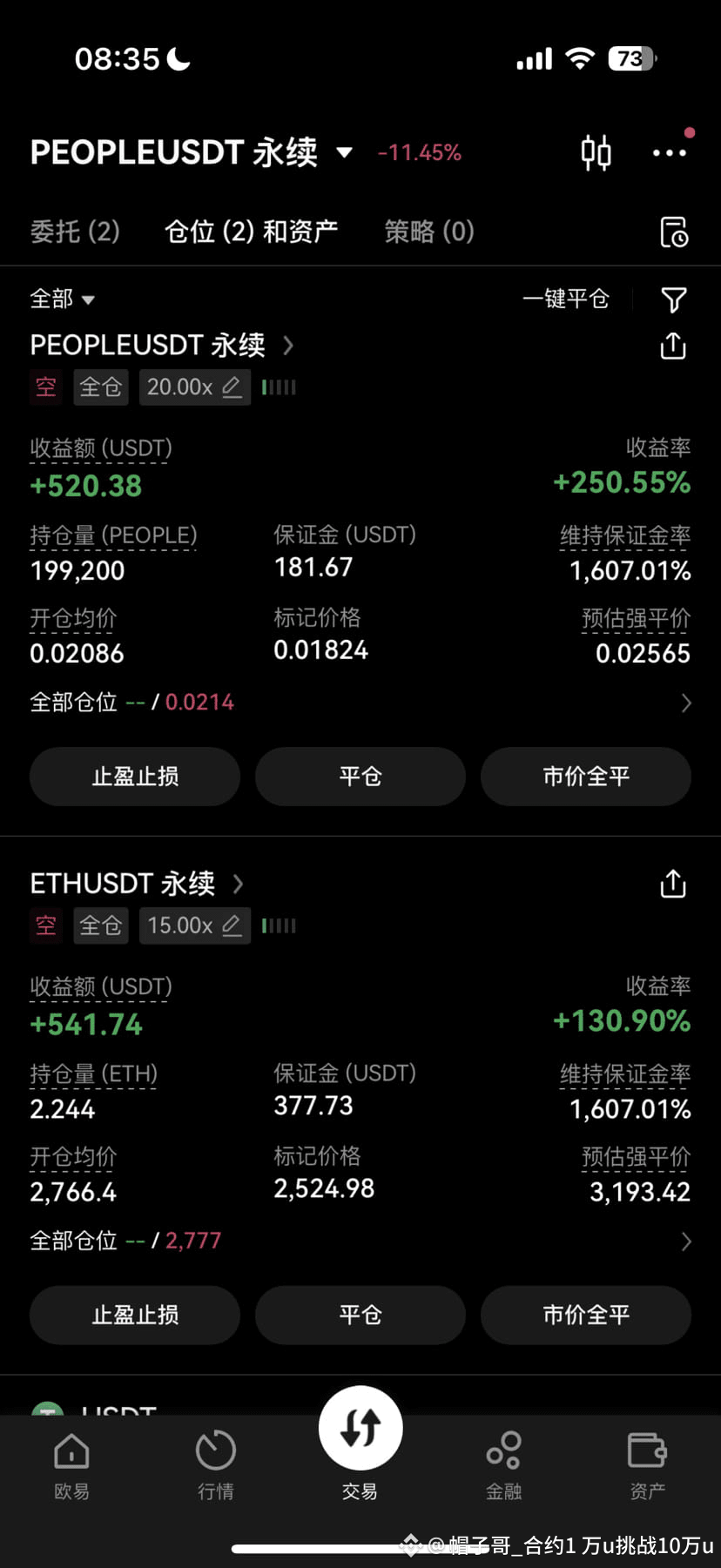
Task: Share the PEOPLEUSDT position
Action: coord(673,346)
